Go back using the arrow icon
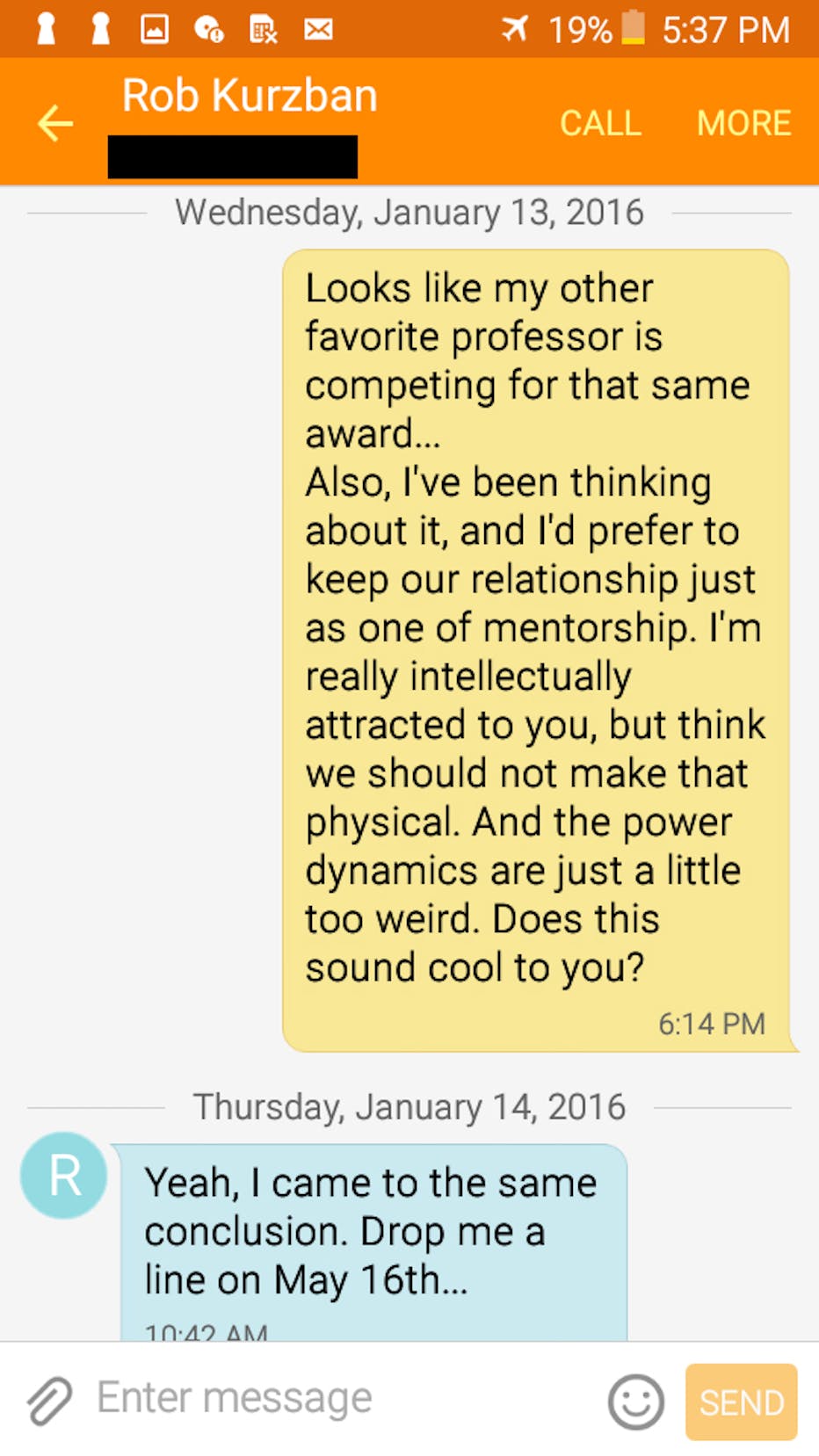Viewport: 819px width, 1456px height. 54,123
